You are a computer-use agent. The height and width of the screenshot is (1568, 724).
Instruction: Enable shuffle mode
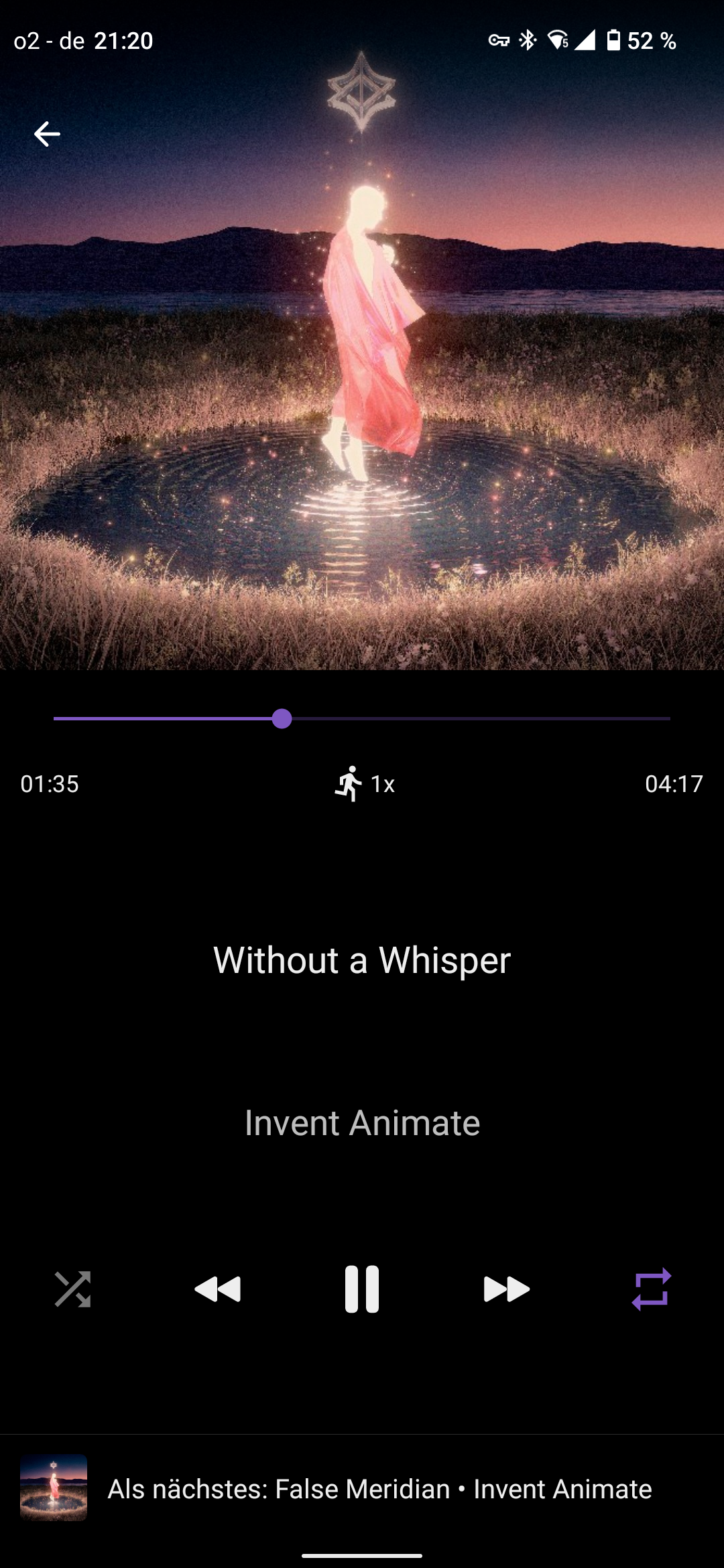(x=72, y=1289)
